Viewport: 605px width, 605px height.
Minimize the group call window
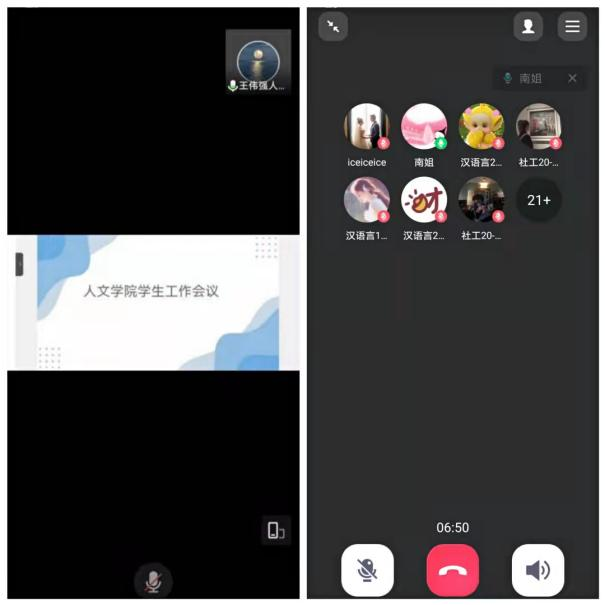332,27
